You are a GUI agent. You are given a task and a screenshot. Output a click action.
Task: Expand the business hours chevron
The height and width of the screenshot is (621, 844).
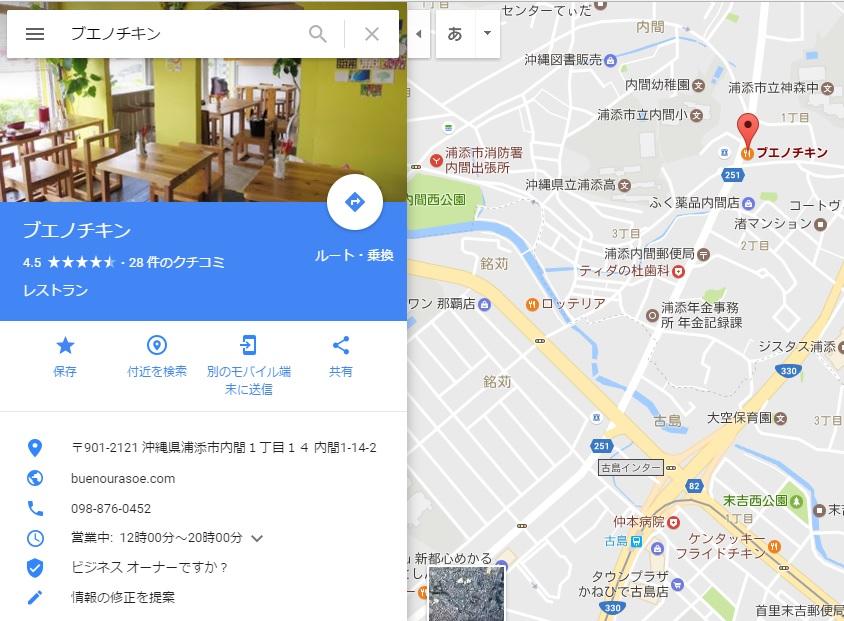coord(257,538)
